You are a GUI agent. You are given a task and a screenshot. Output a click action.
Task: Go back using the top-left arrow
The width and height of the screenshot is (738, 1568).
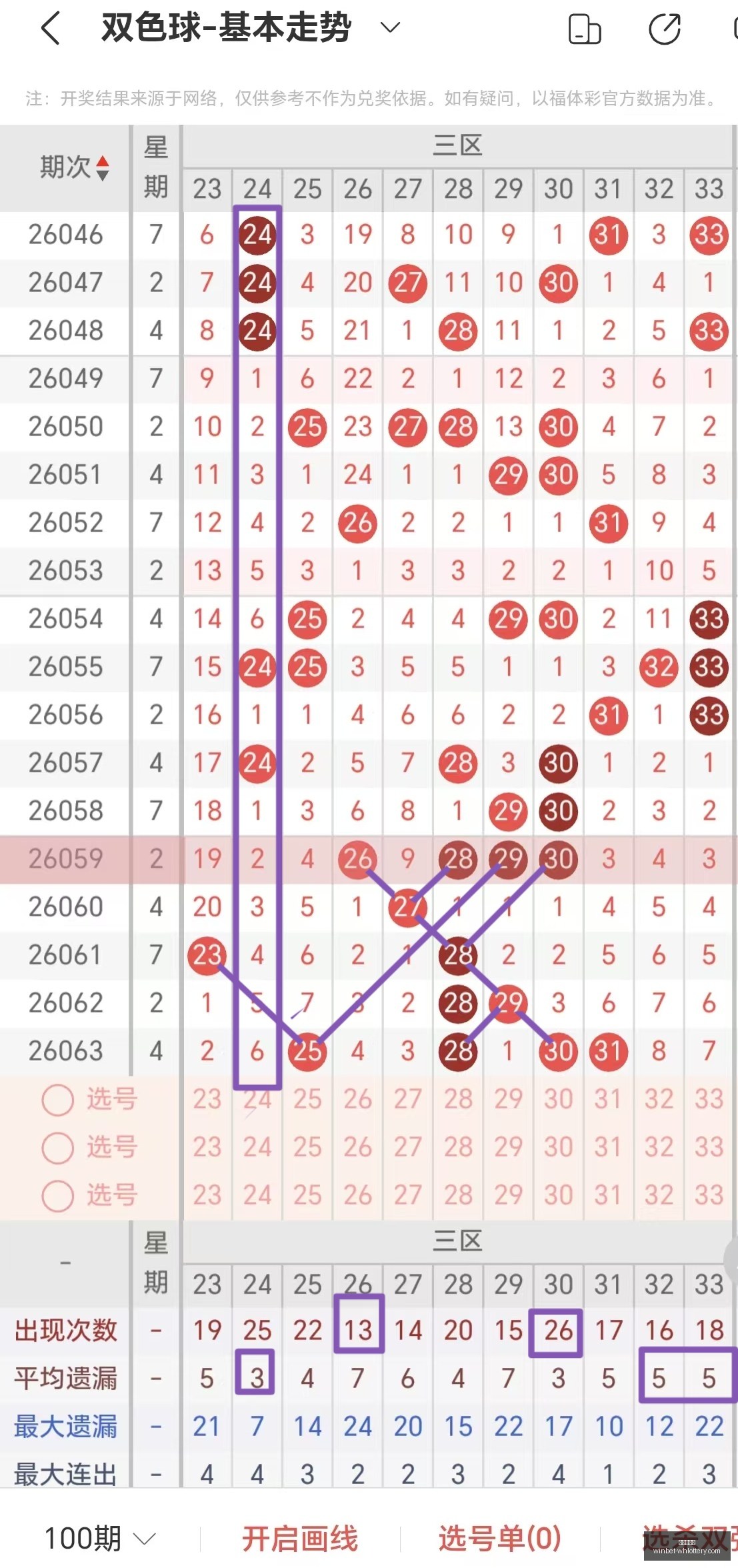point(51,28)
